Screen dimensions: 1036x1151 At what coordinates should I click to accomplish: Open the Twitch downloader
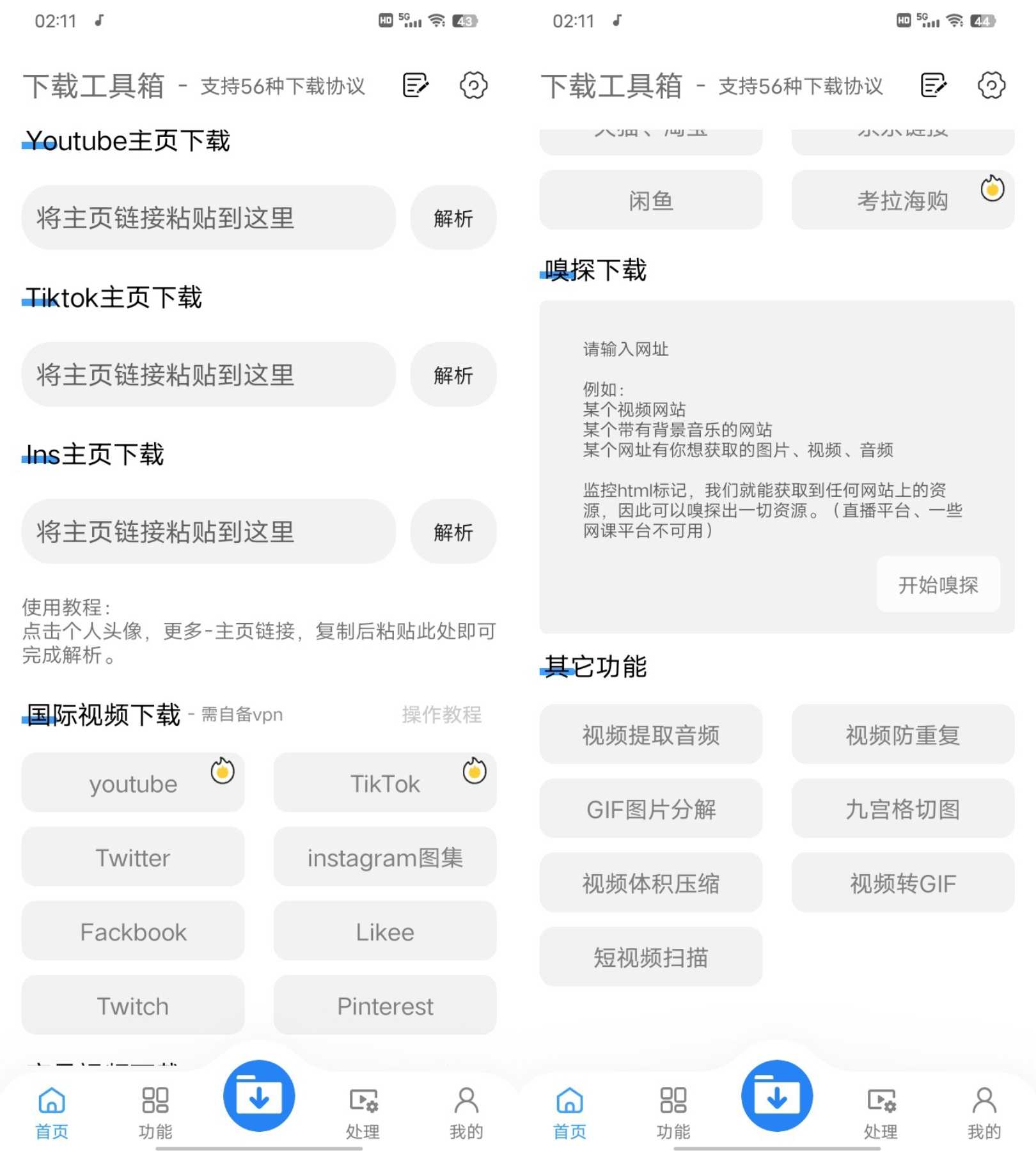133,1006
